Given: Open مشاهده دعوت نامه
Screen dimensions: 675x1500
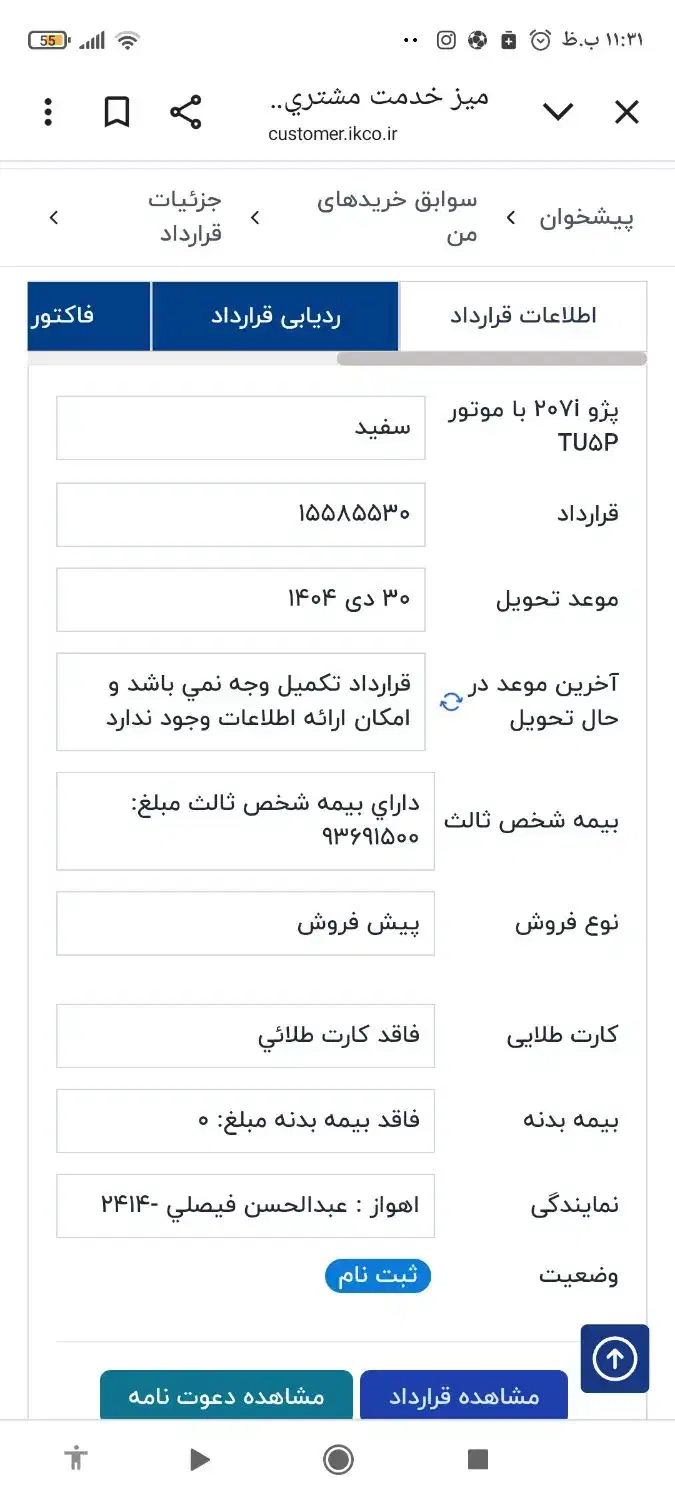Looking at the screenshot, I should click(x=226, y=1396).
